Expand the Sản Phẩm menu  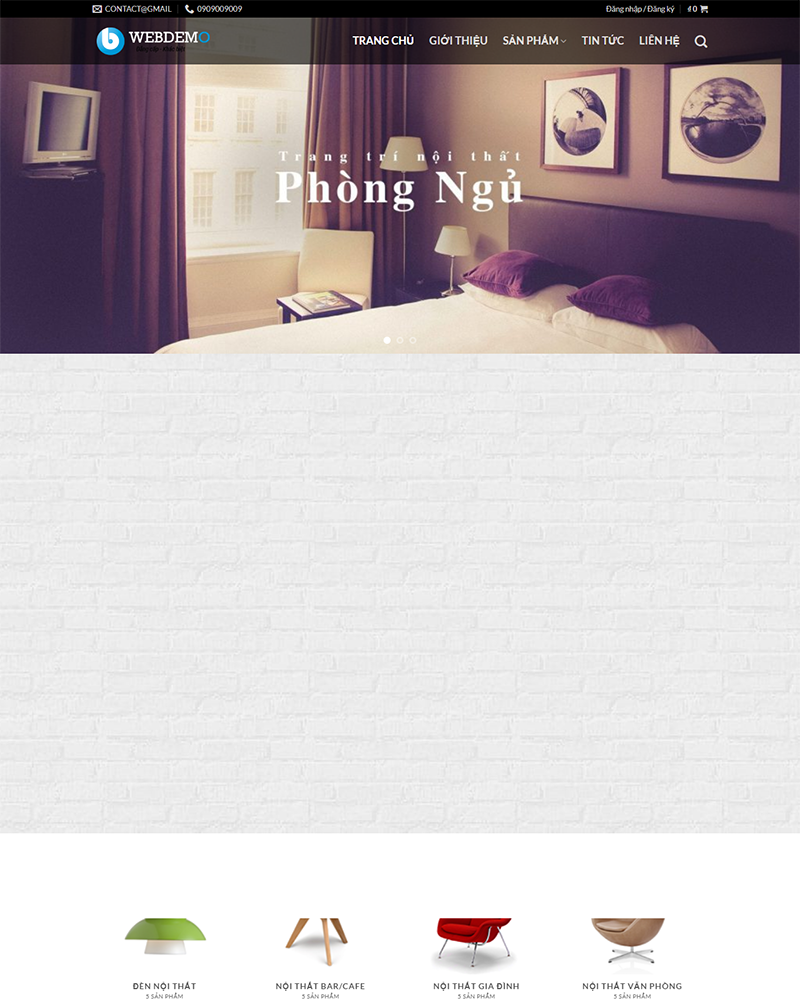534,41
